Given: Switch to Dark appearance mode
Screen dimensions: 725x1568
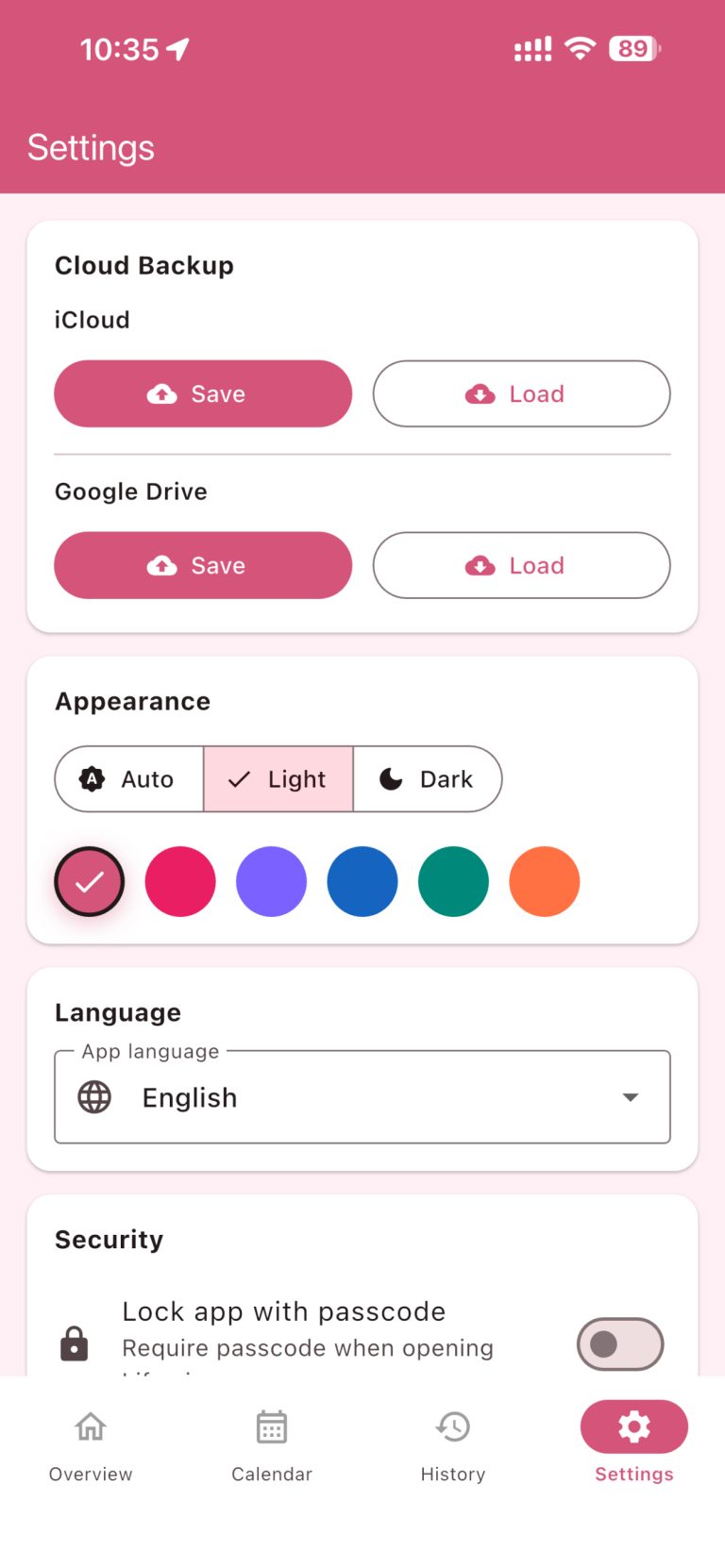Looking at the screenshot, I should point(428,779).
